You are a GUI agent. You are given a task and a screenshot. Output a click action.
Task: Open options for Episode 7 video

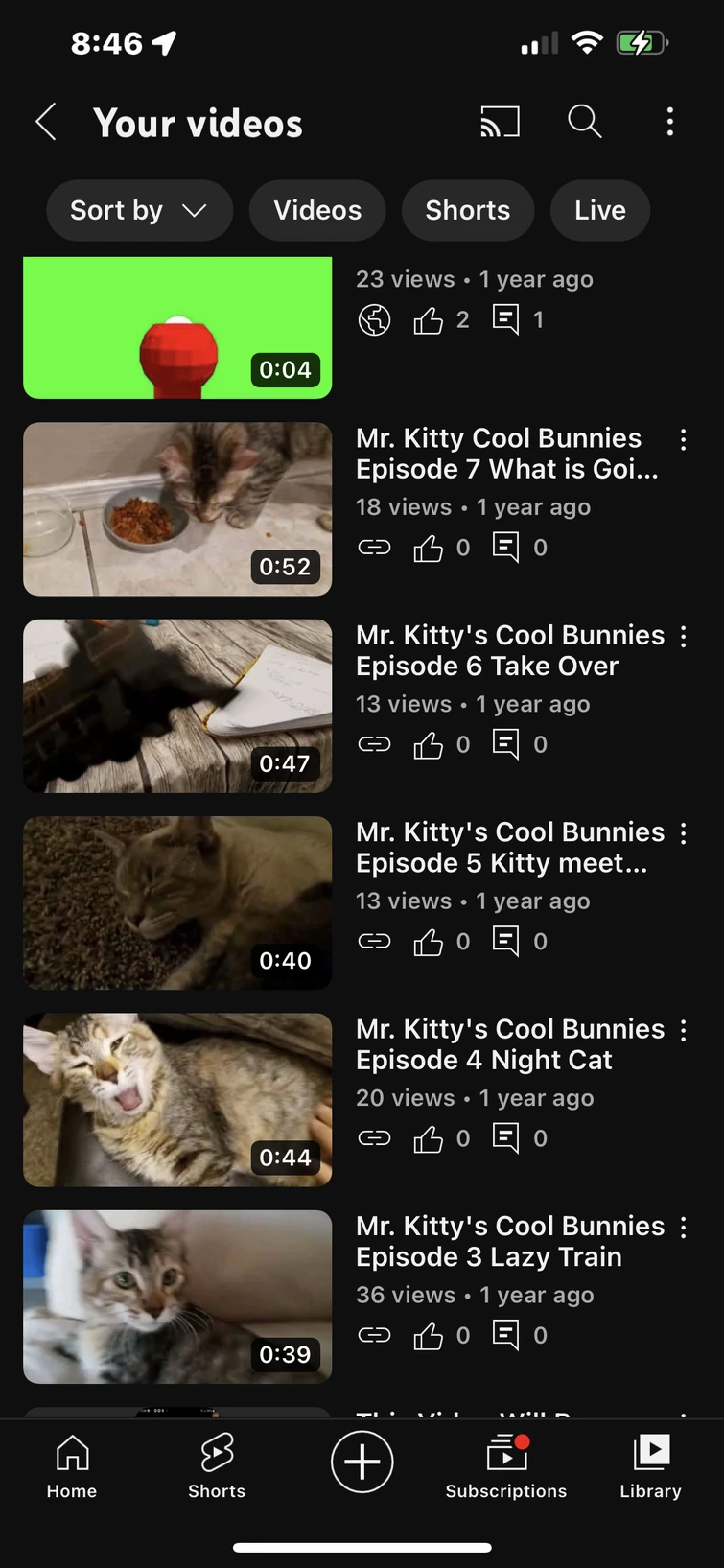point(683,440)
